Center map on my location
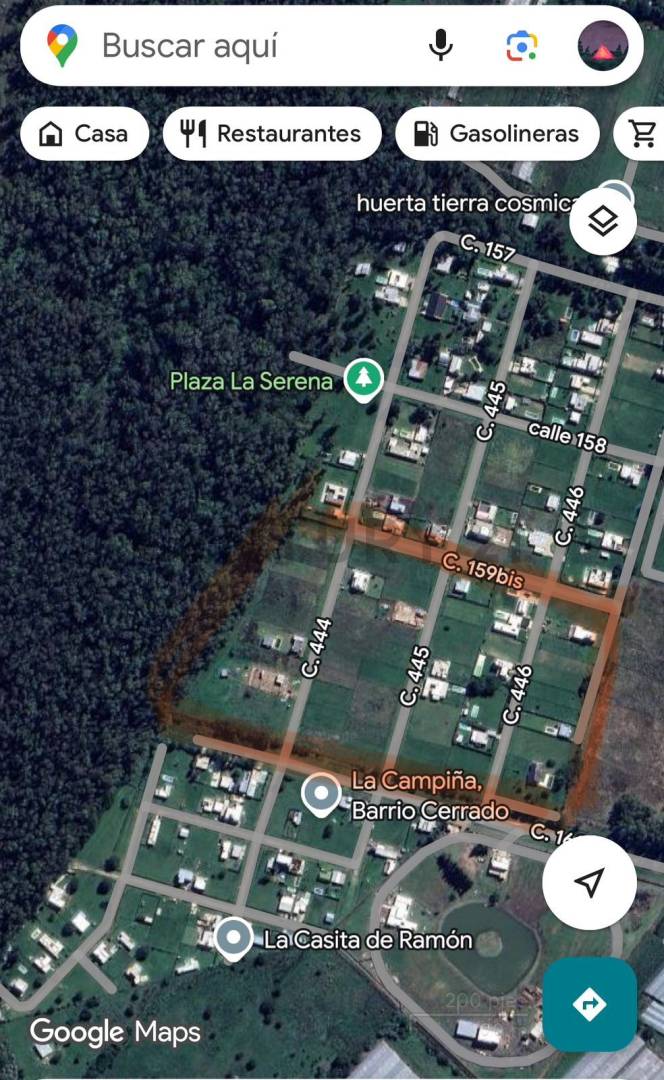The image size is (664, 1080). pyautogui.click(x=590, y=882)
